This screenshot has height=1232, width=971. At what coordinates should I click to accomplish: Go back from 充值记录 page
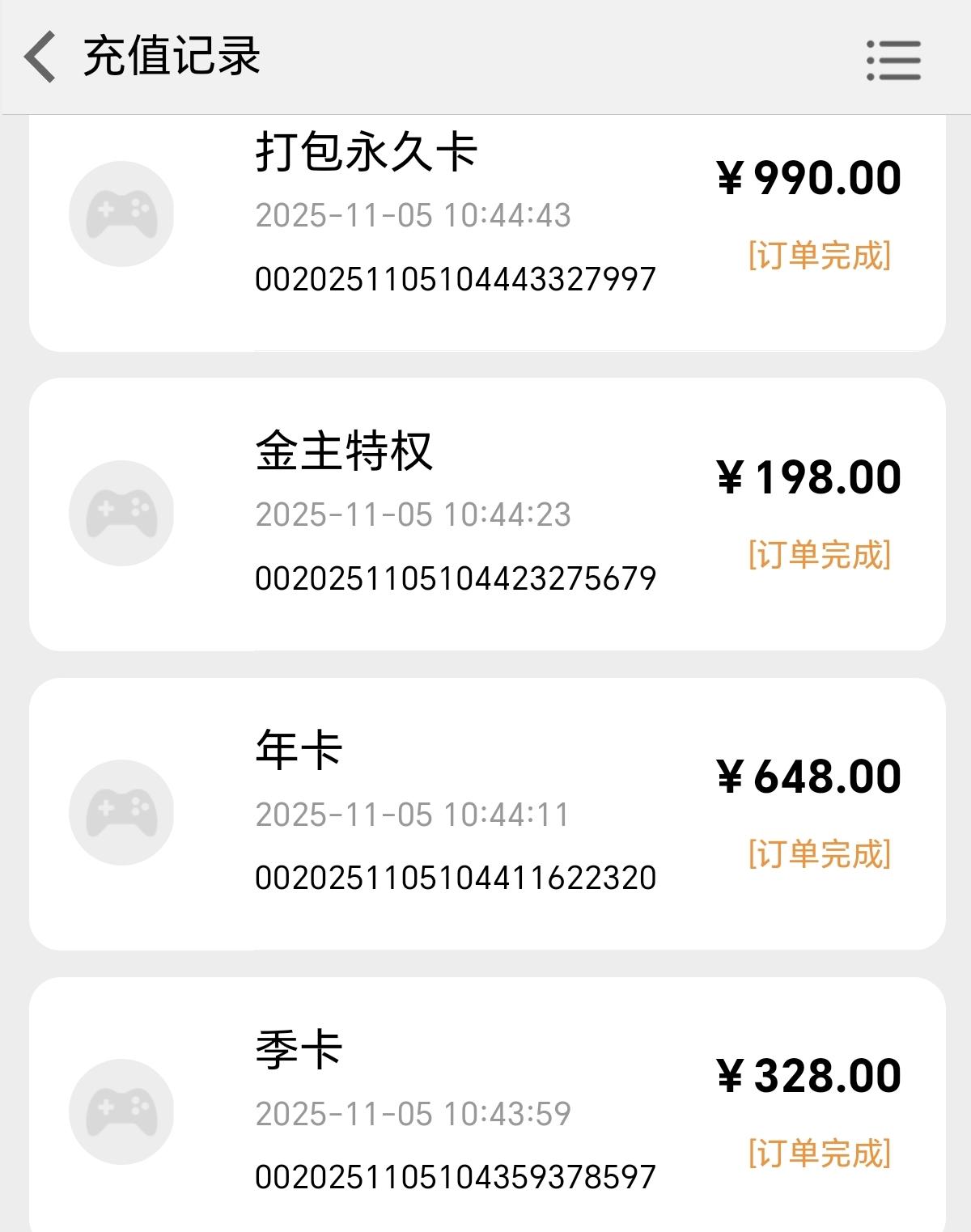tap(40, 57)
